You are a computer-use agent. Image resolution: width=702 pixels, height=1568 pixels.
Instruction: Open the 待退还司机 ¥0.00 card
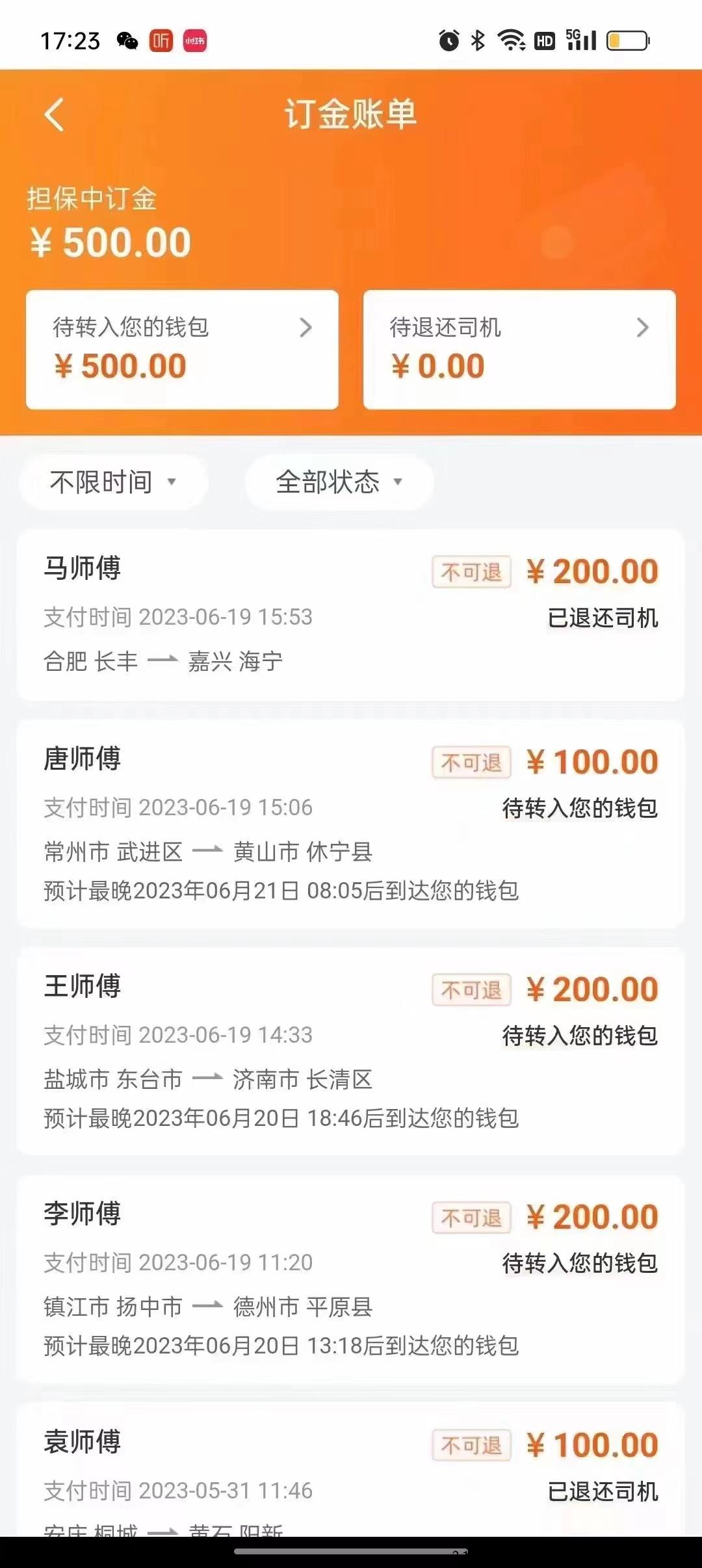pos(519,350)
